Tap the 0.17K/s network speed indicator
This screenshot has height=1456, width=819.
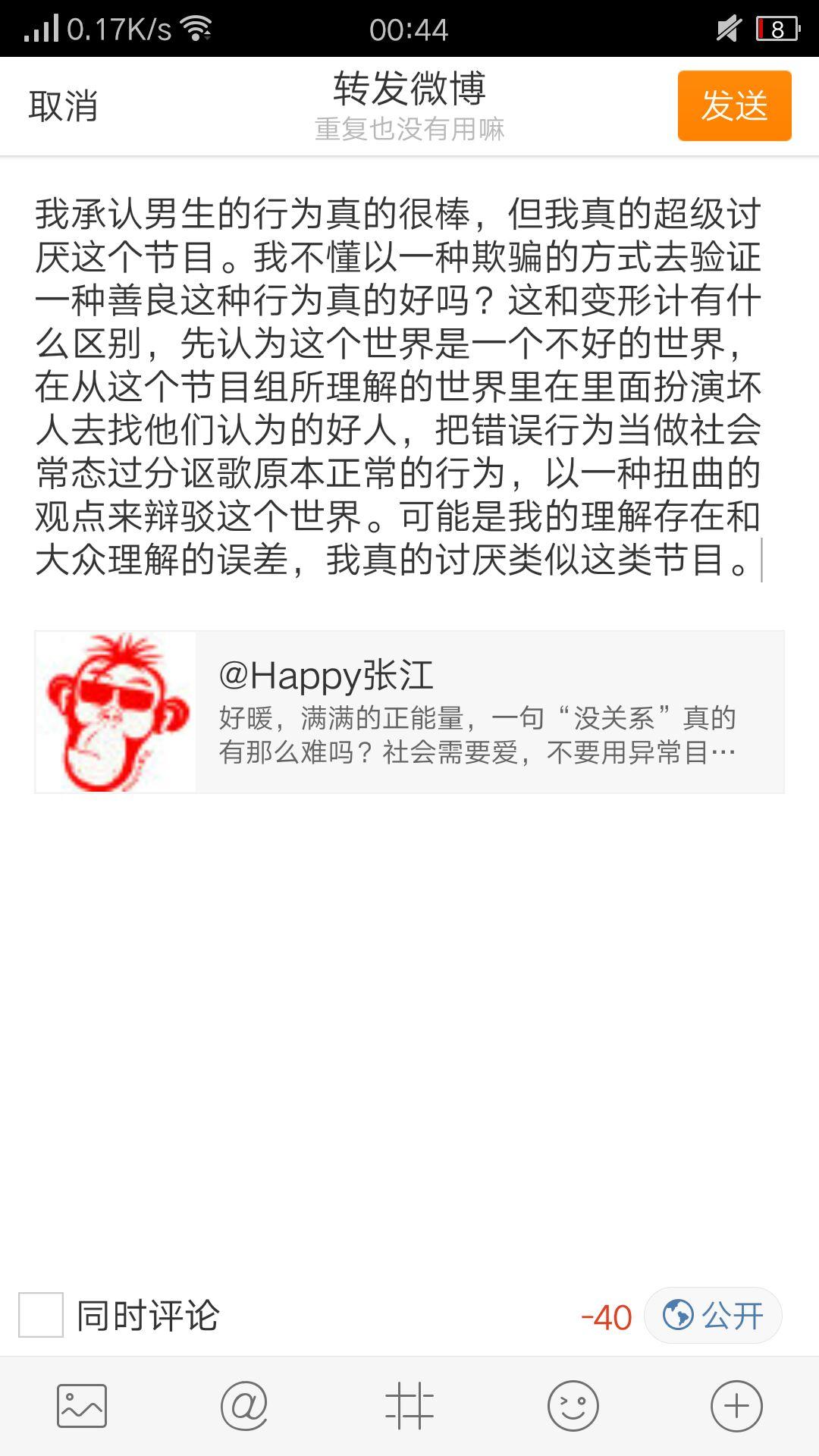pyautogui.click(x=114, y=29)
